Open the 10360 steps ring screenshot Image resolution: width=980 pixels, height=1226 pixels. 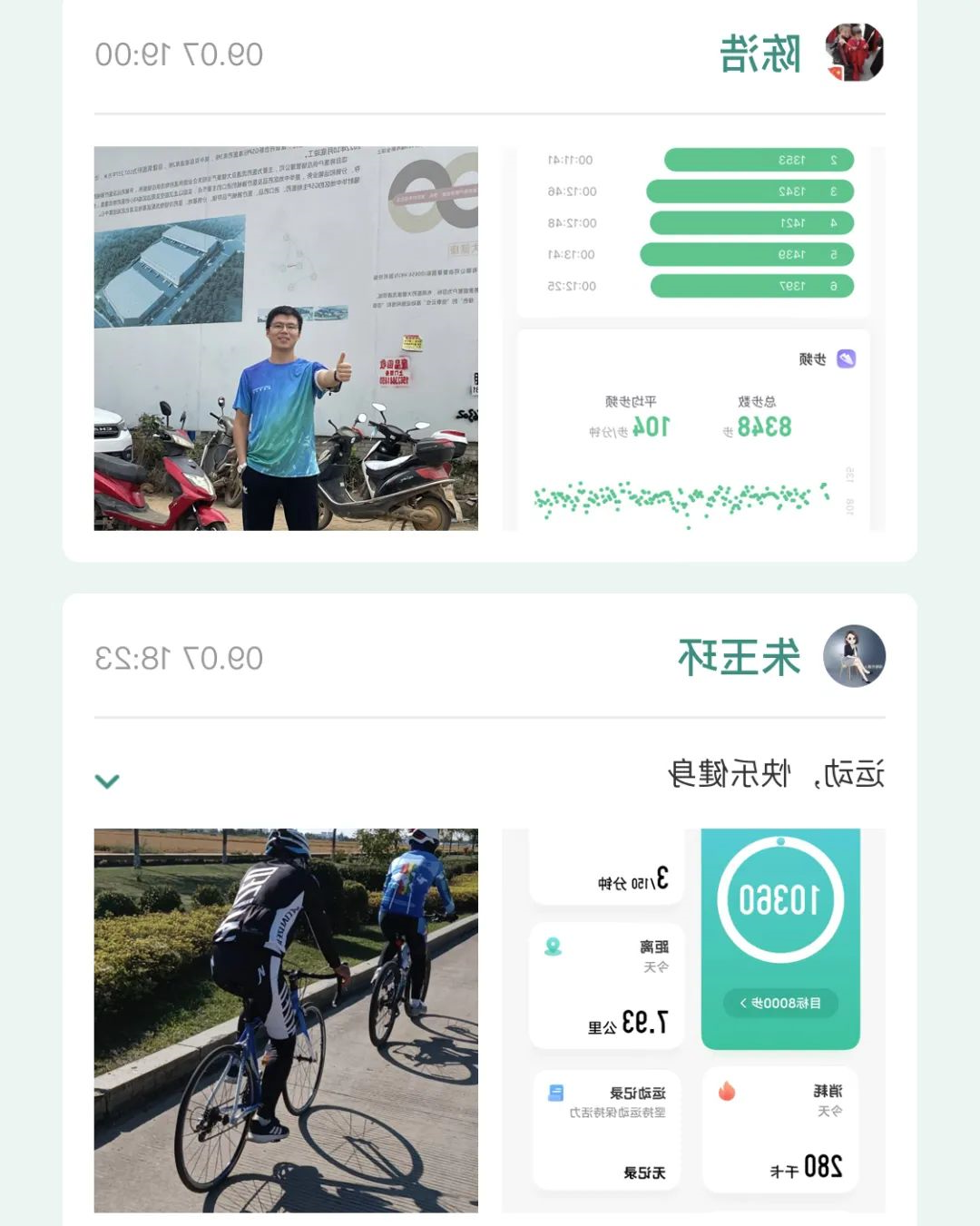click(693, 1020)
